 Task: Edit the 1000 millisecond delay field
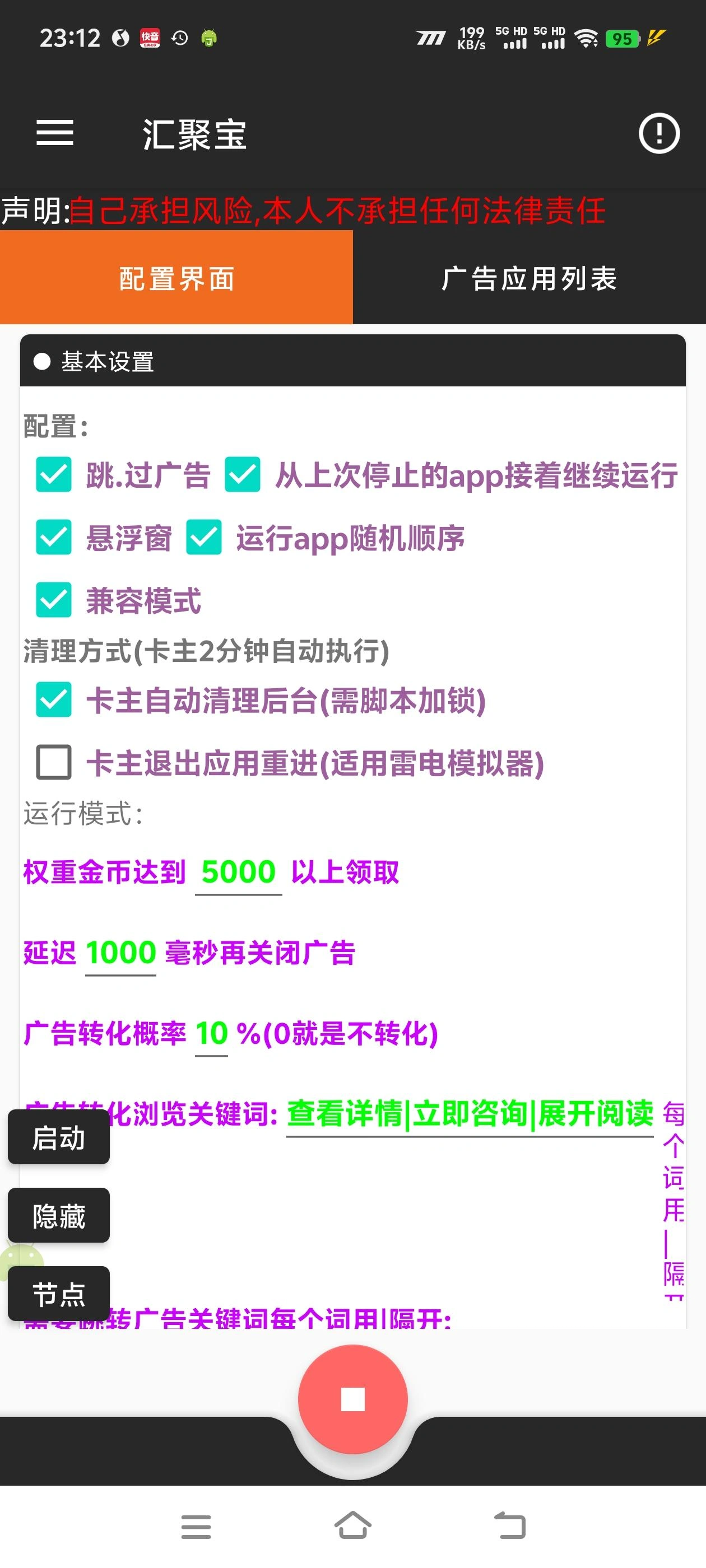[x=120, y=953]
